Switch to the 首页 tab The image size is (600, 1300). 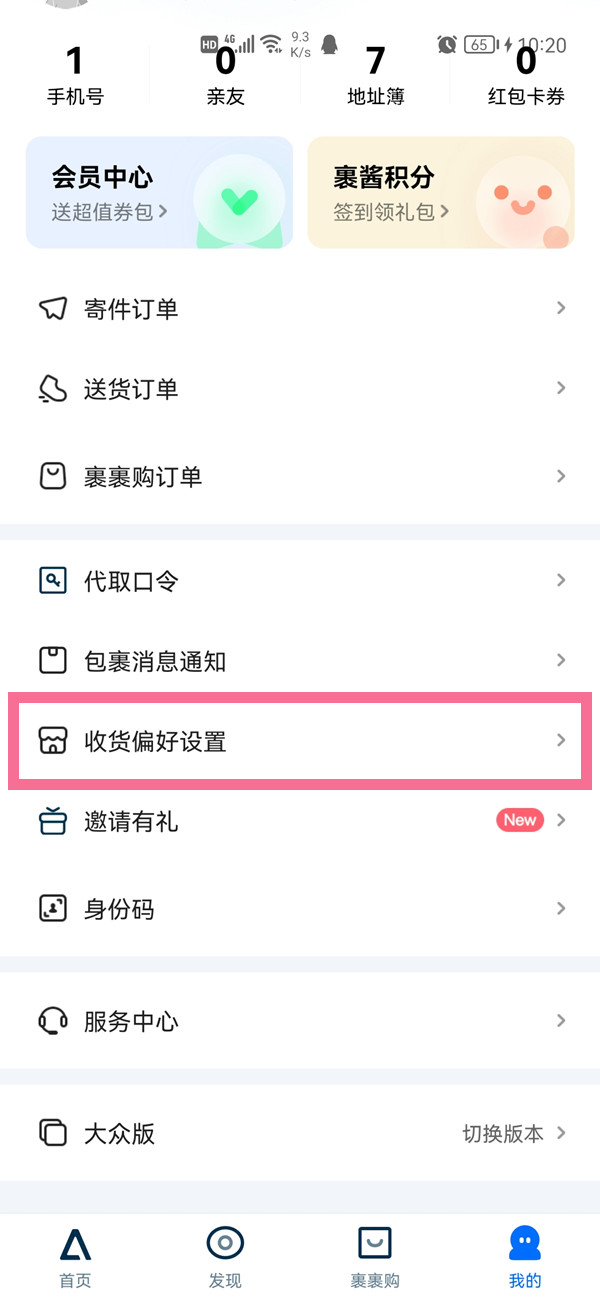75,1257
